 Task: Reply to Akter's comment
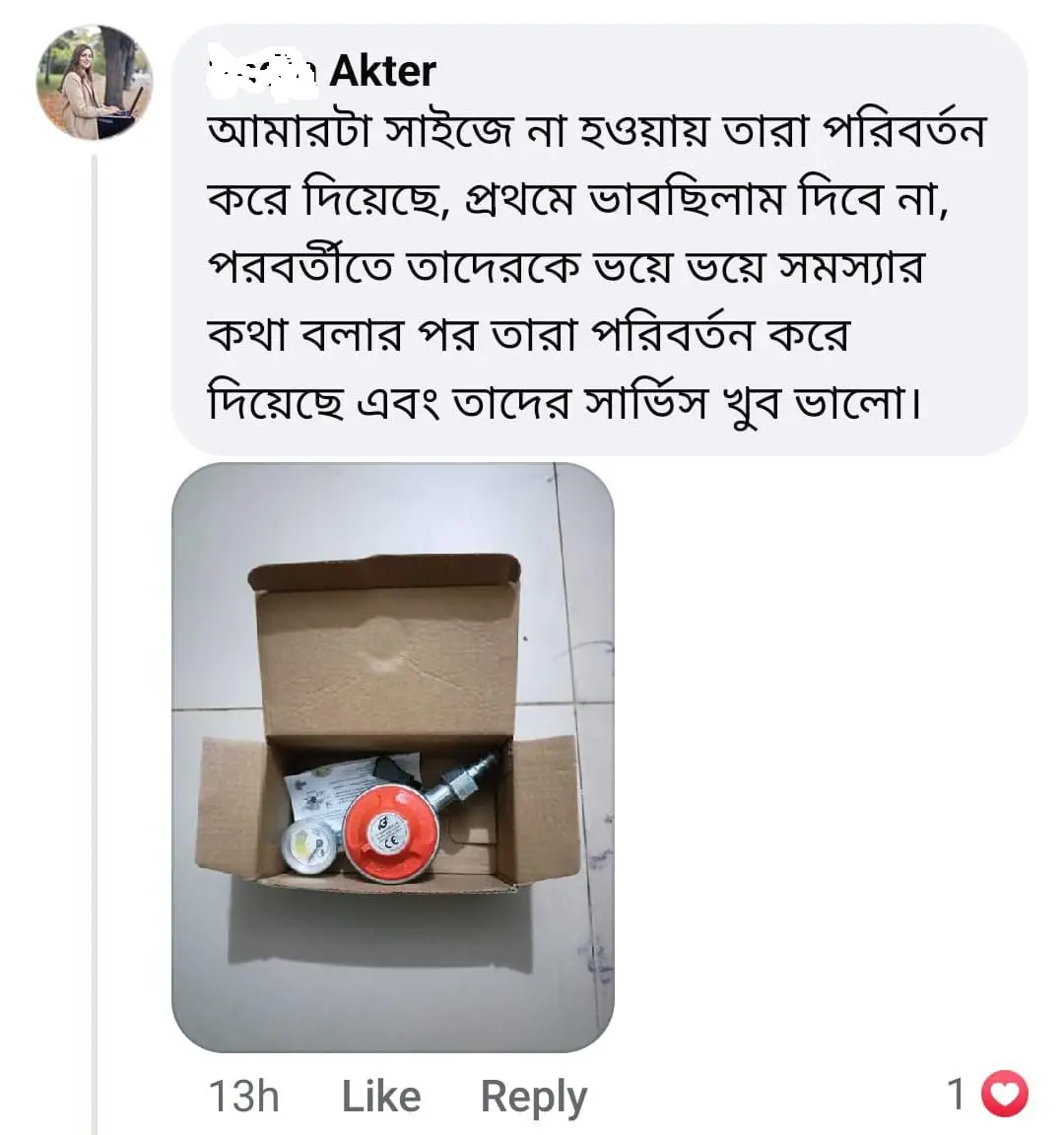pos(533,1096)
